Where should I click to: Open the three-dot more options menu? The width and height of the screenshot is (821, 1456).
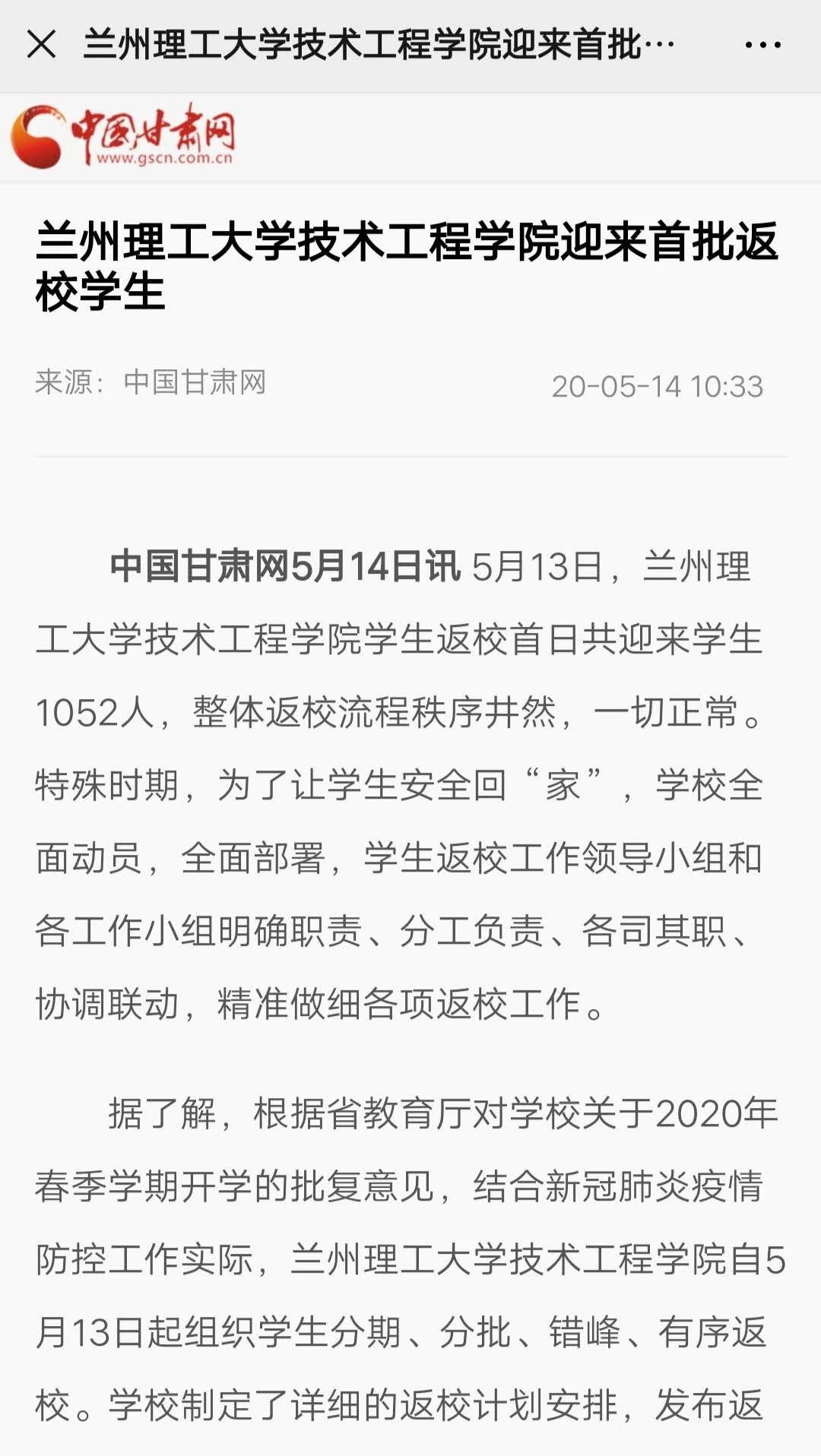coord(762,46)
